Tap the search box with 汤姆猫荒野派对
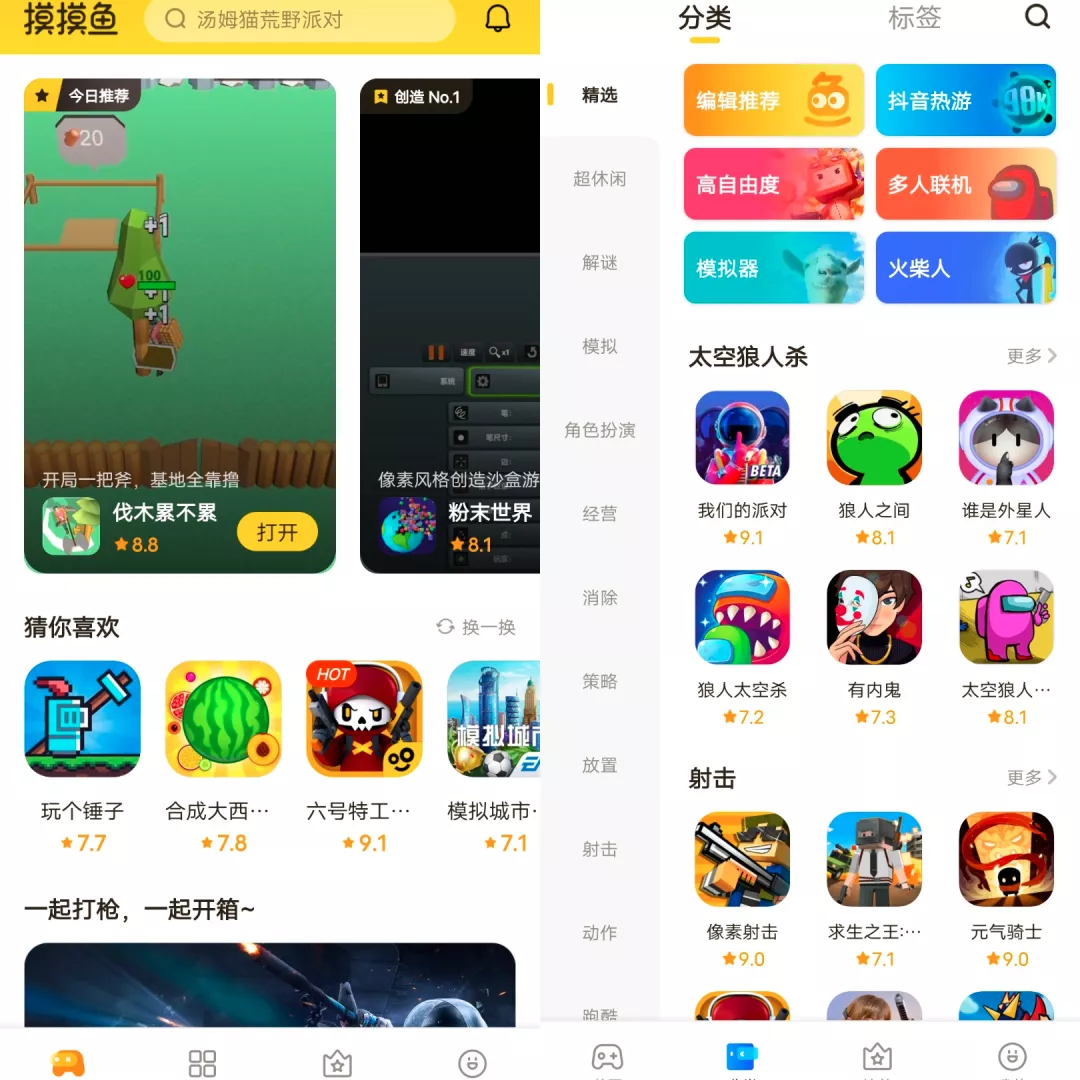This screenshot has width=1080, height=1080. [x=300, y=19]
